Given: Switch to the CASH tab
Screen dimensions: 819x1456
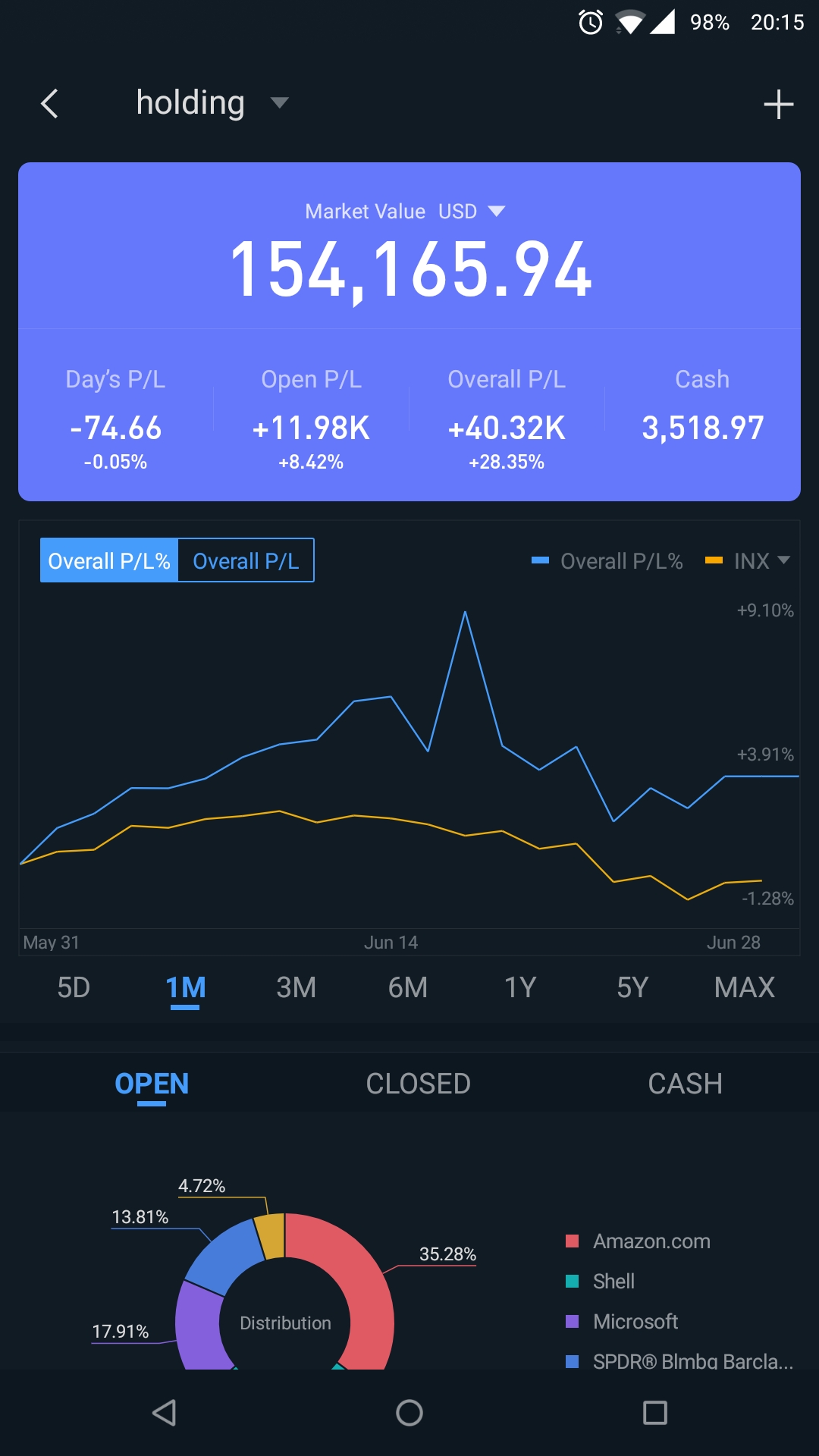Looking at the screenshot, I should point(685,1084).
